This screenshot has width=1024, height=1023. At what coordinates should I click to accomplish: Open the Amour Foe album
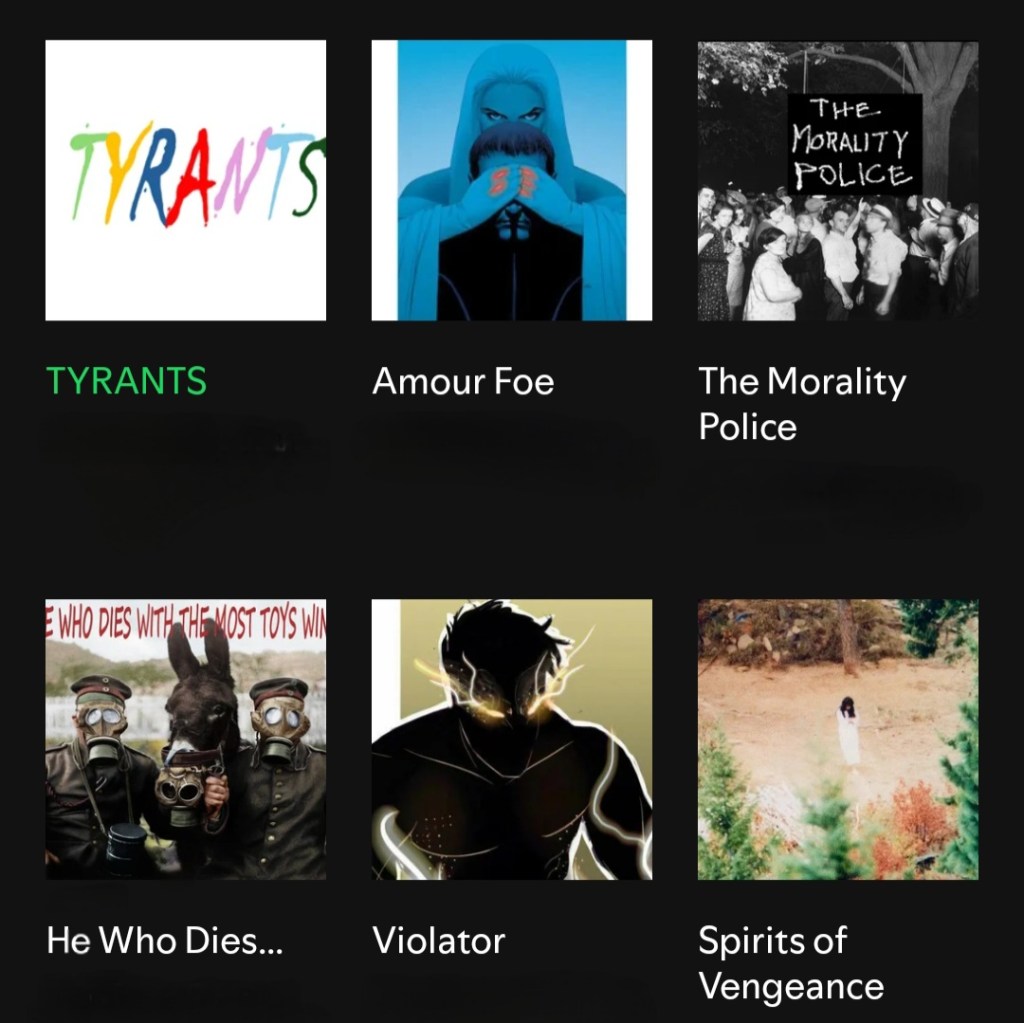[x=511, y=180]
